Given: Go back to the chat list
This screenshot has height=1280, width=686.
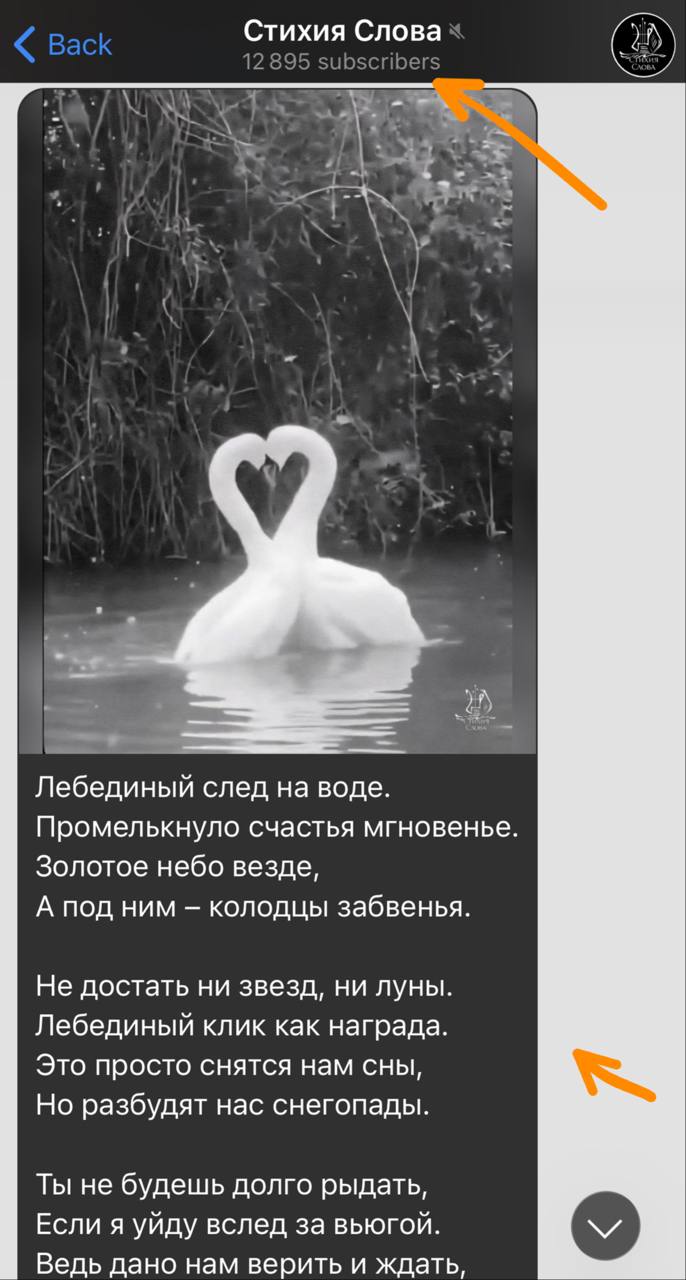Looking at the screenshot, I should (x=62, y=44).
